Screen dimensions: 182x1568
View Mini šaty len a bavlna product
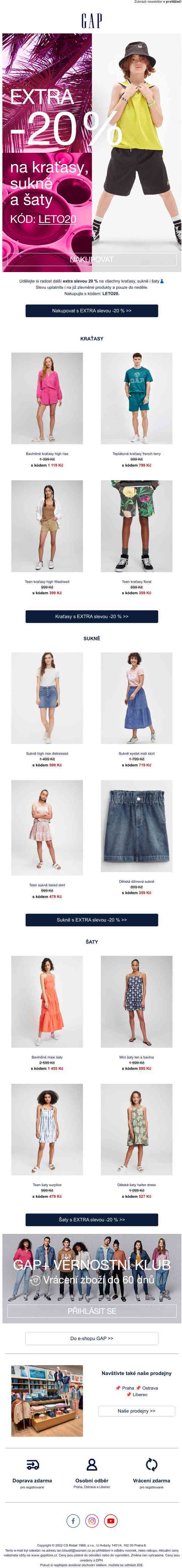tap(136, 1002)
